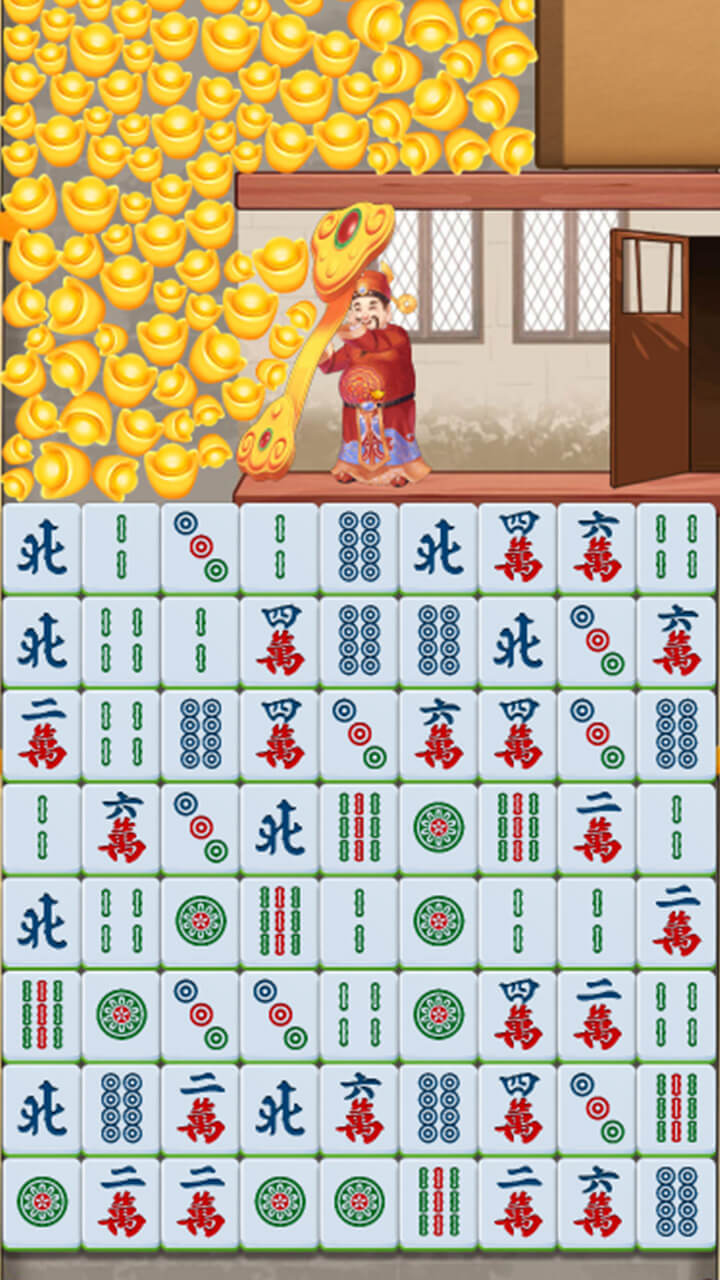
Task: Pick the green circle tile in the bottom-left corner
Action: coord(42,1202)
